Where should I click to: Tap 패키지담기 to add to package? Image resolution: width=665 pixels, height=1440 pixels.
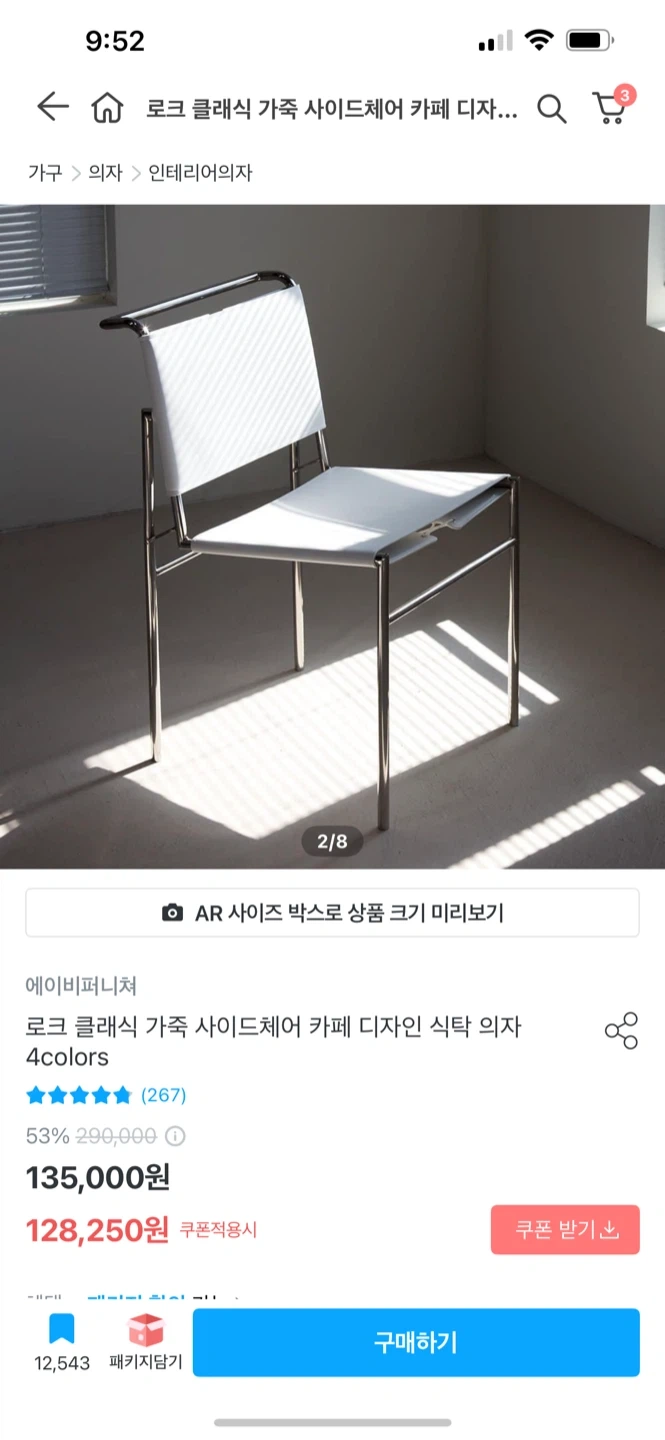tap(146, 1342)
